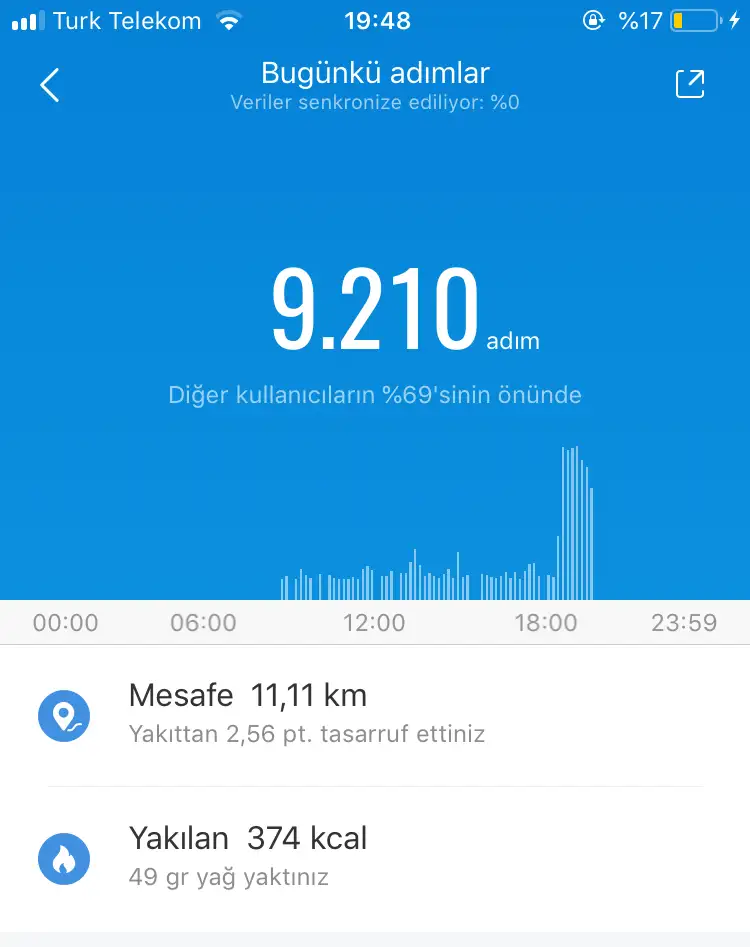The width and height of the screenshot is (750, 947).
Task: Go back from Bugünkü adımlar
Action: 50,86
